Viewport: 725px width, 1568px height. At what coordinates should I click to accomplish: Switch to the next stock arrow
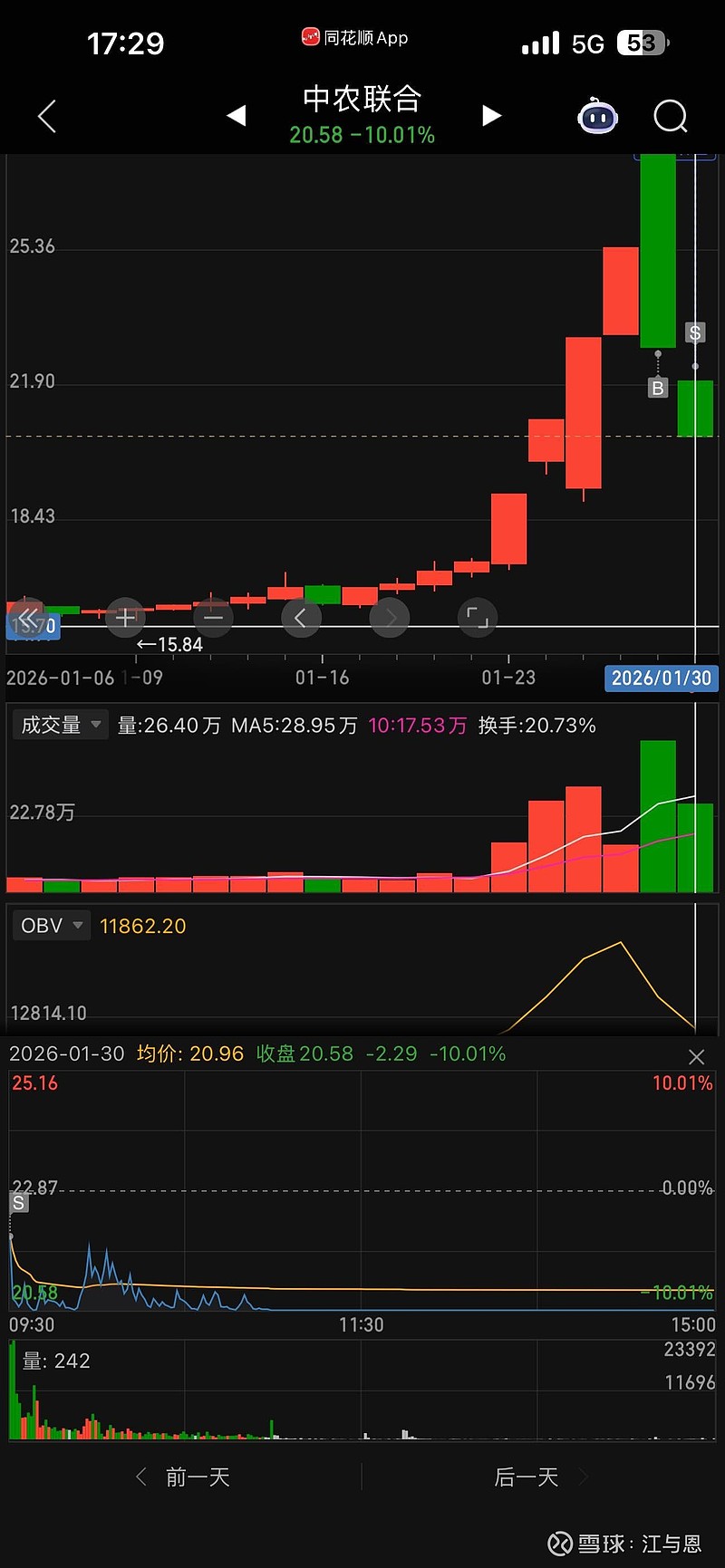coord(491,116)
